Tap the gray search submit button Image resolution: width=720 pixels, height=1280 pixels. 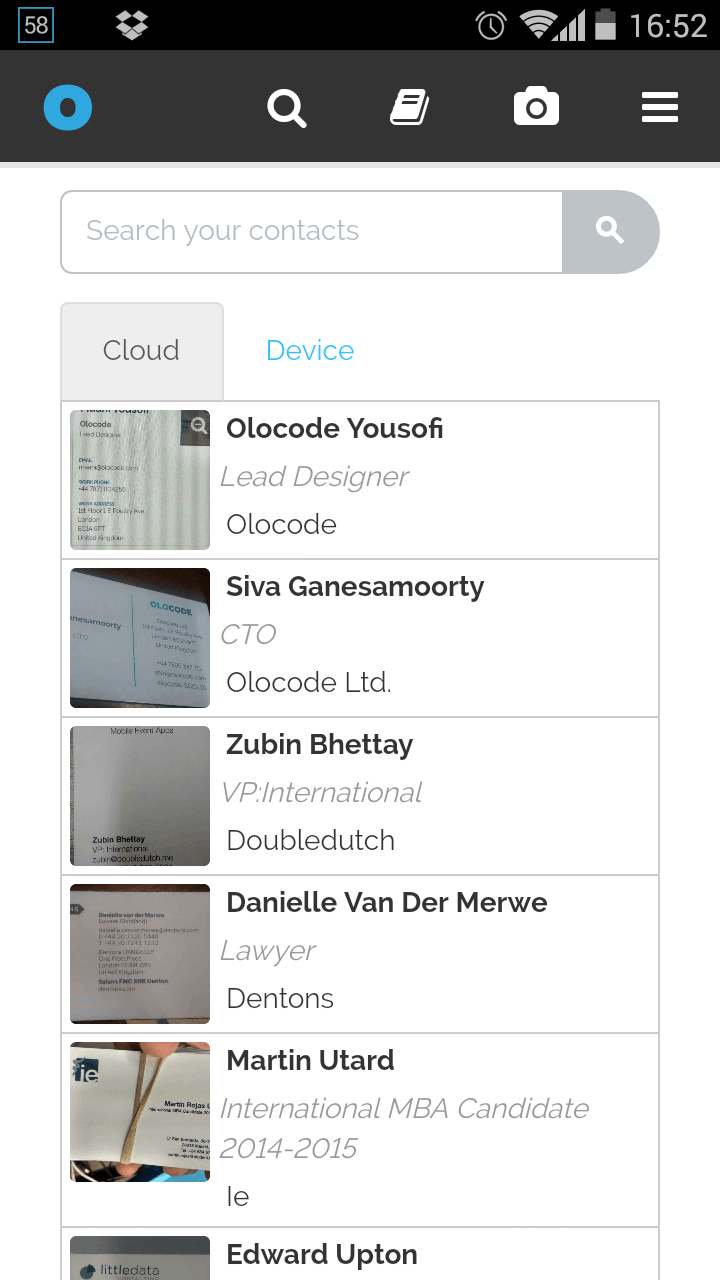click(x=610, y=231)
